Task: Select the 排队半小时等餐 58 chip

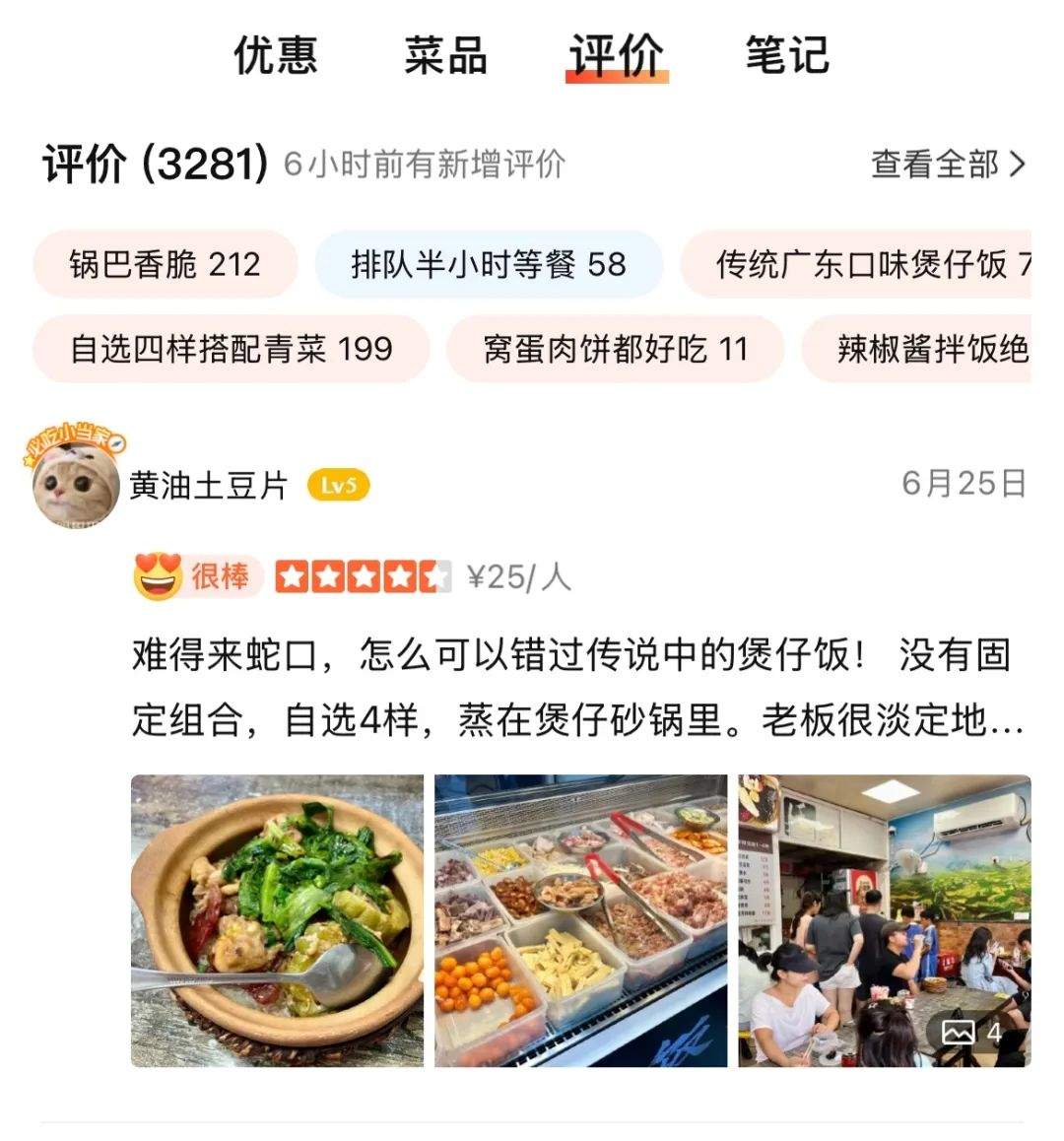Action: [x=489, y=264]
